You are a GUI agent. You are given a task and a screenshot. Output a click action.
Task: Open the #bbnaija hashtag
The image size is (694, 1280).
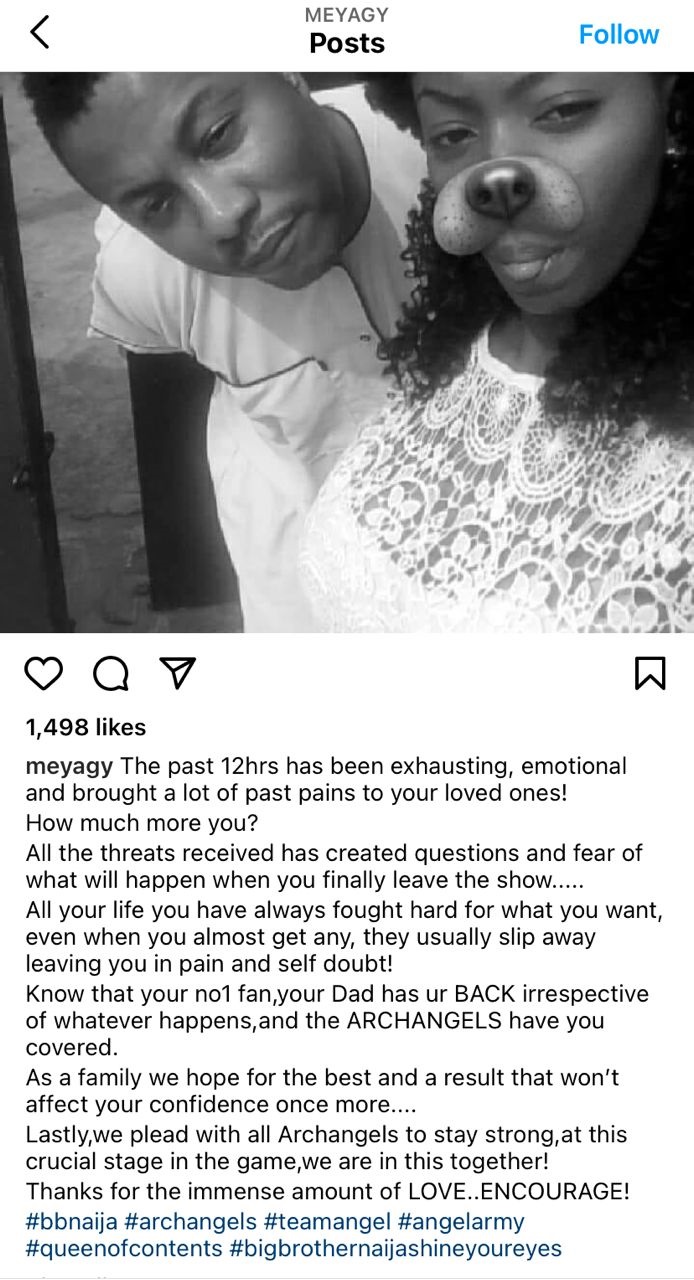point(72,1221)
